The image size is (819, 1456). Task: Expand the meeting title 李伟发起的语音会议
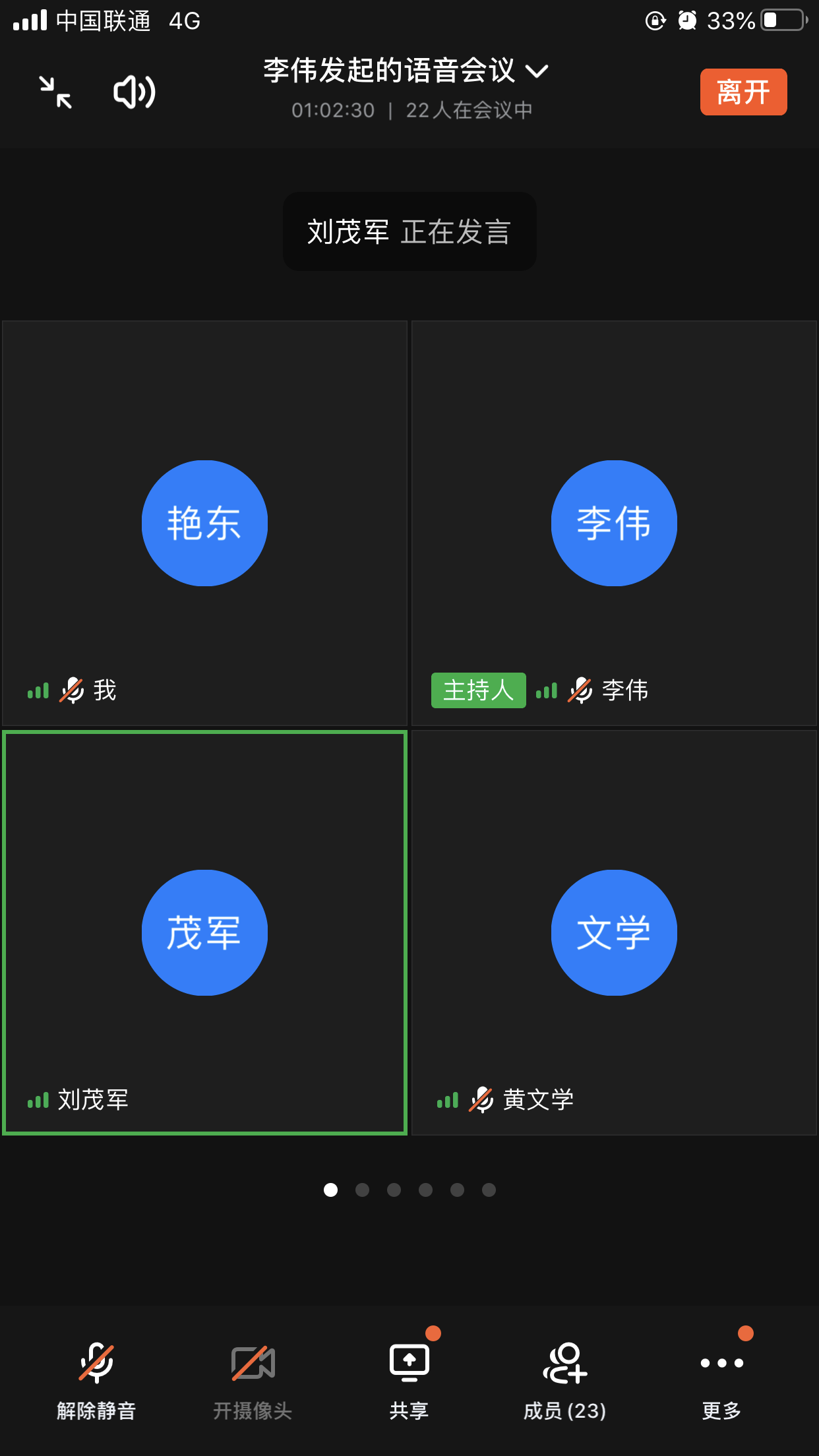(405, 71)
